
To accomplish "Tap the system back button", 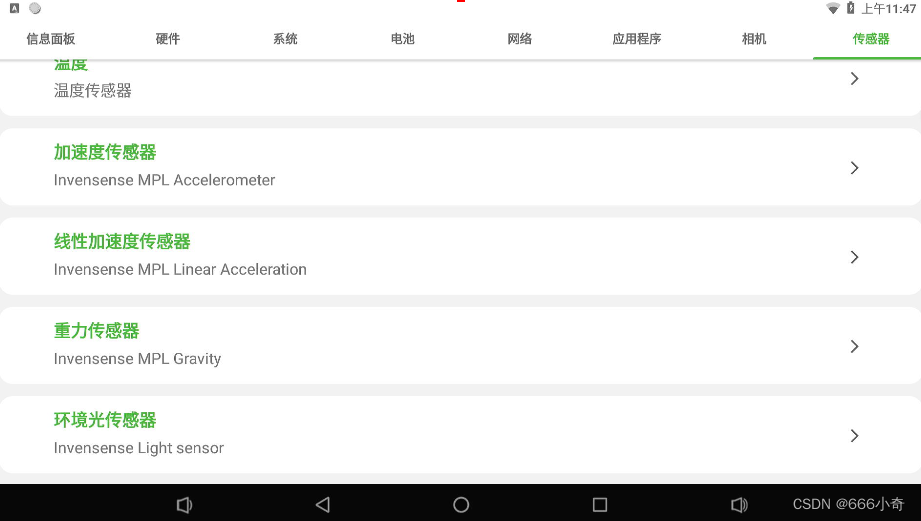I will coord(322,505).
